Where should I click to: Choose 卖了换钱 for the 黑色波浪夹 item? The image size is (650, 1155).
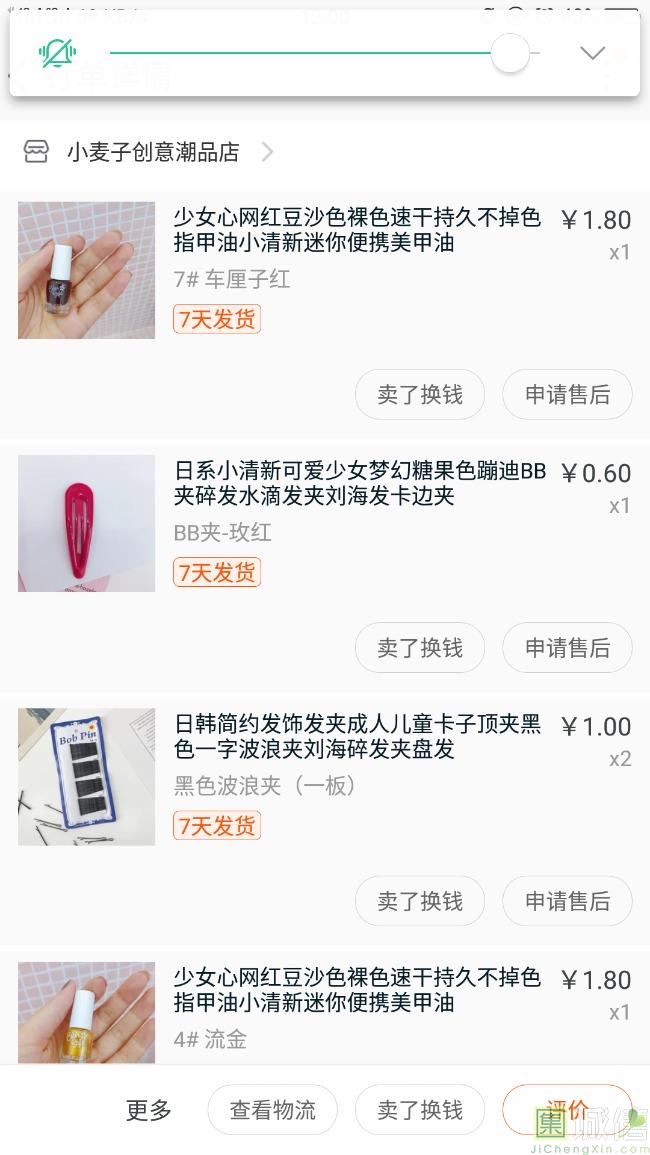pos(420,901)
